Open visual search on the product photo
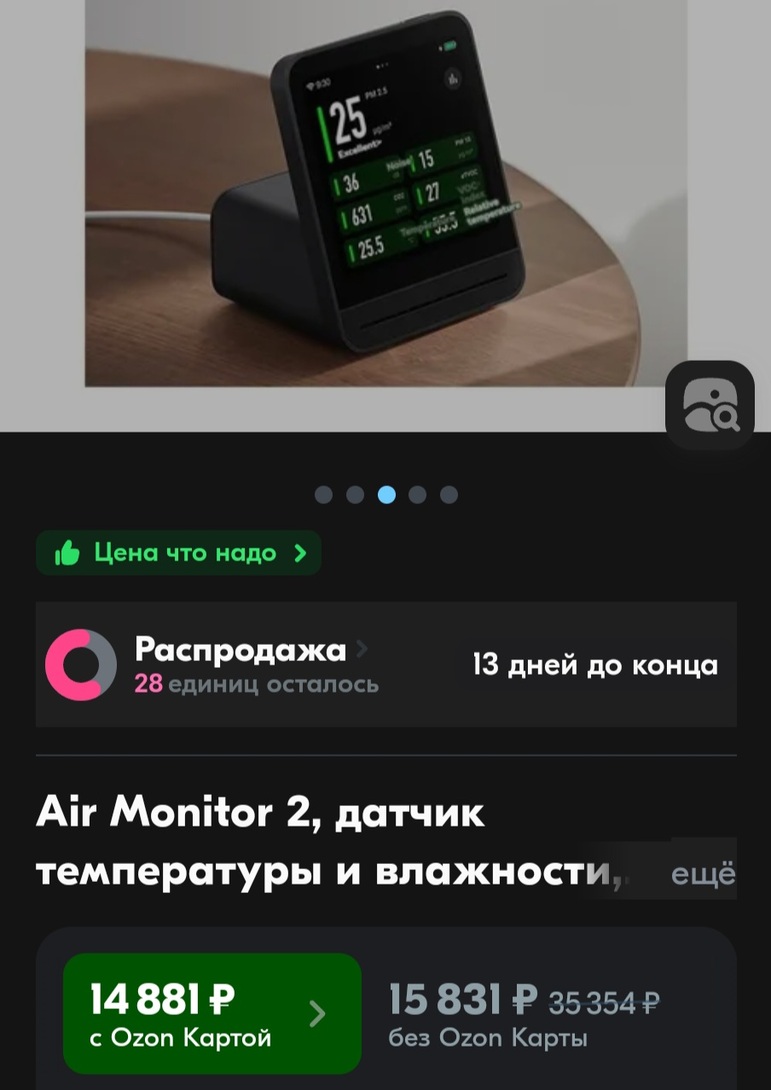The width and height of the screenshot is (771, 1090). 709,404
